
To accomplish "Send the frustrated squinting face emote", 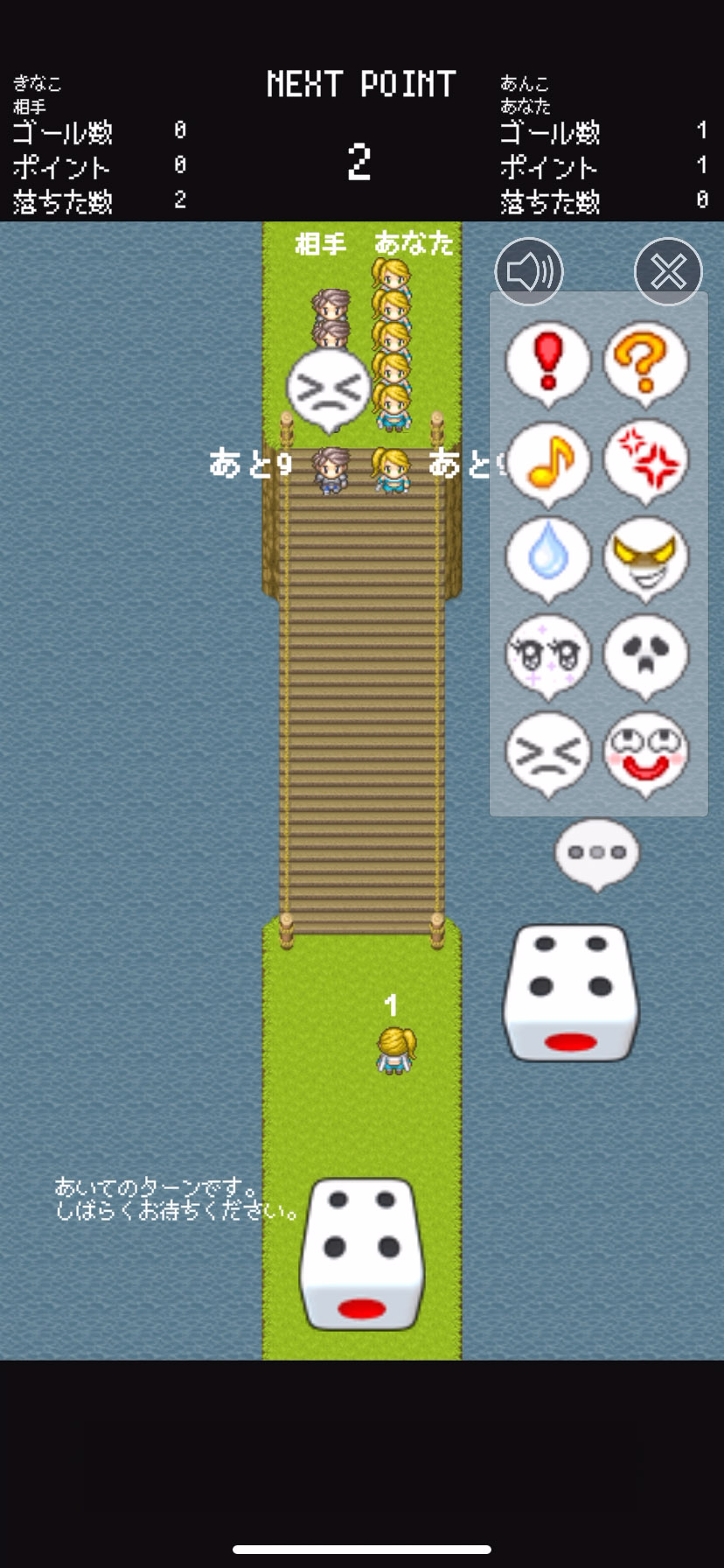I will [x=548, y=752].
